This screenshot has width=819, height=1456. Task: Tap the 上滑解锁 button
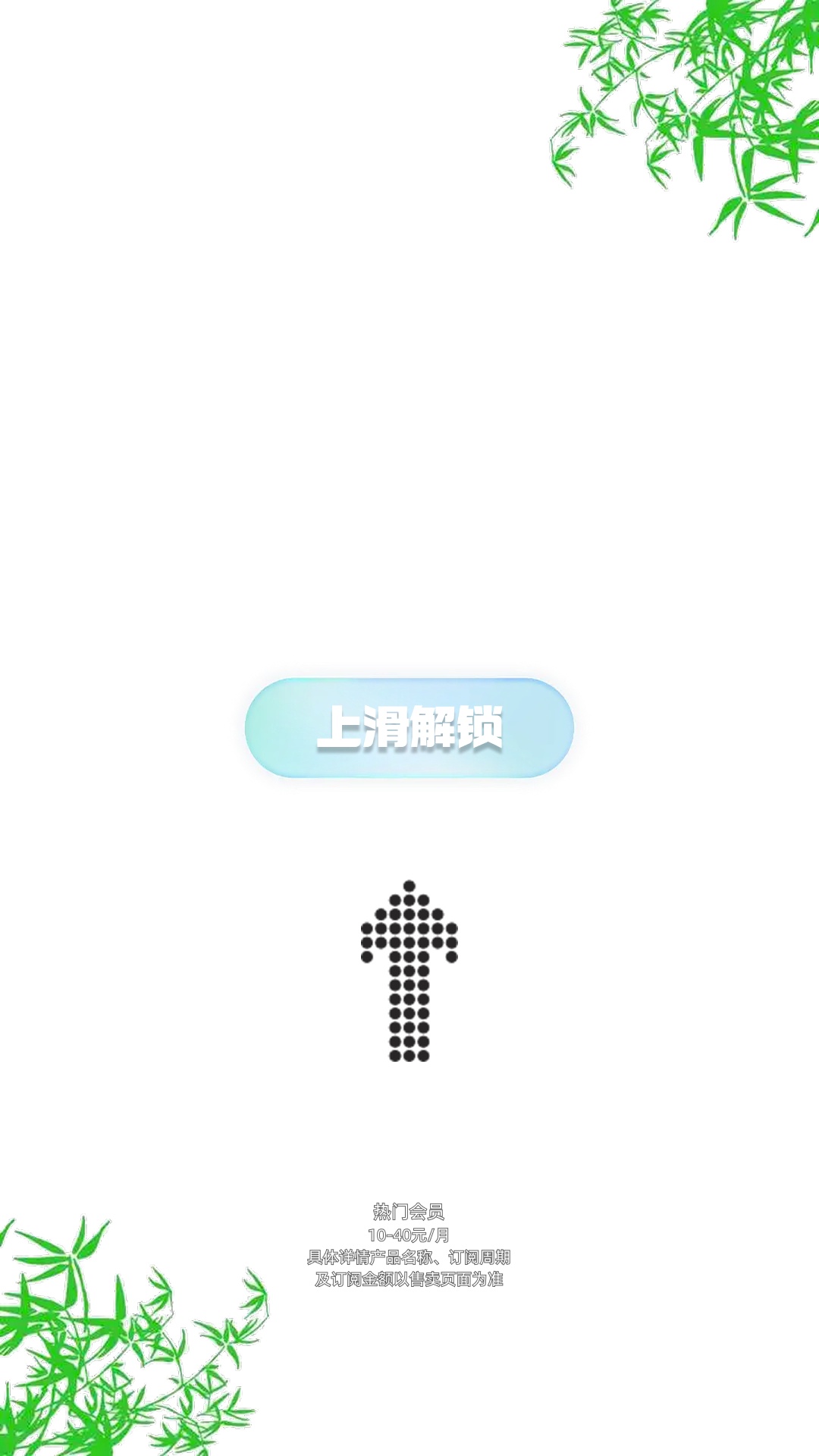(409, 728)
